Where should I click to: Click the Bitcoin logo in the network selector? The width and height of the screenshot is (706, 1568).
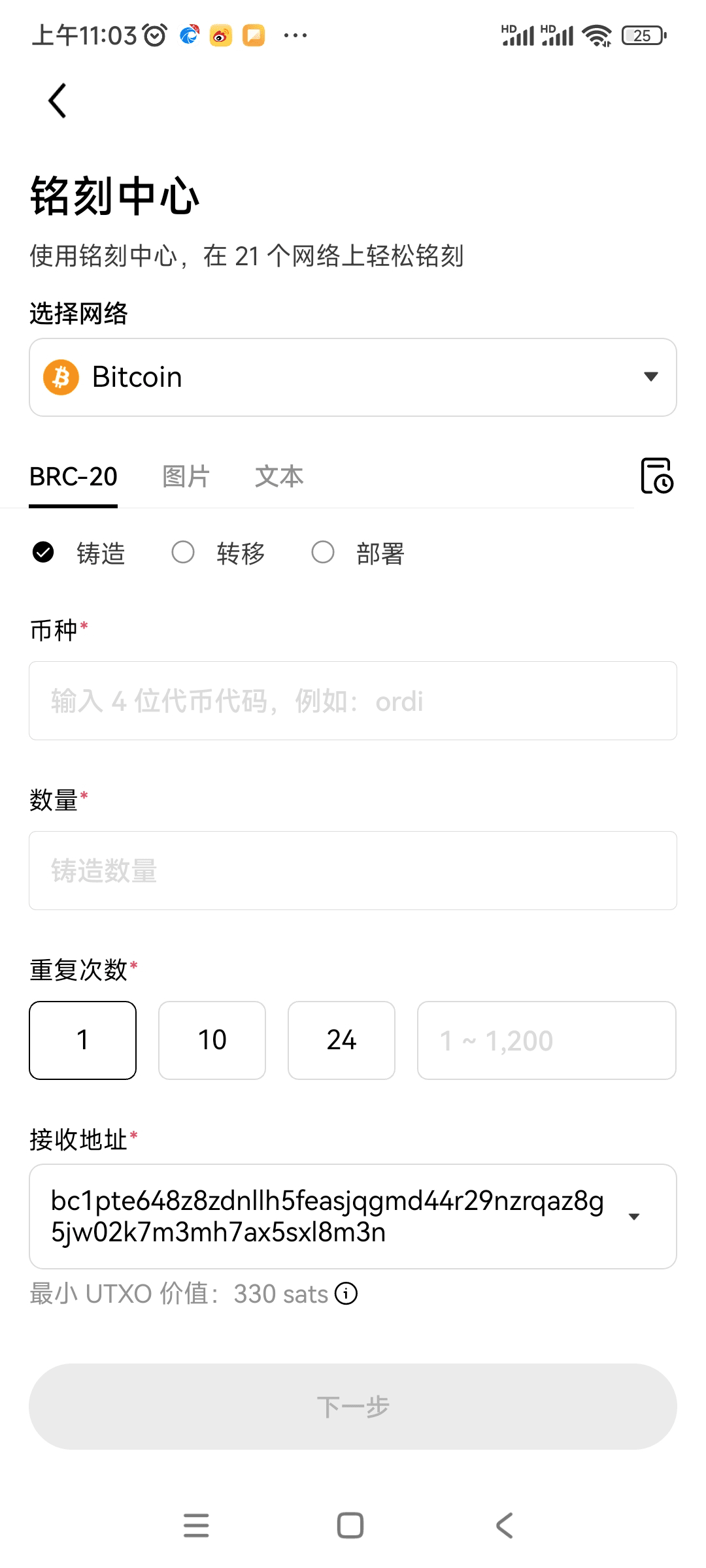[x=61, y=377]
